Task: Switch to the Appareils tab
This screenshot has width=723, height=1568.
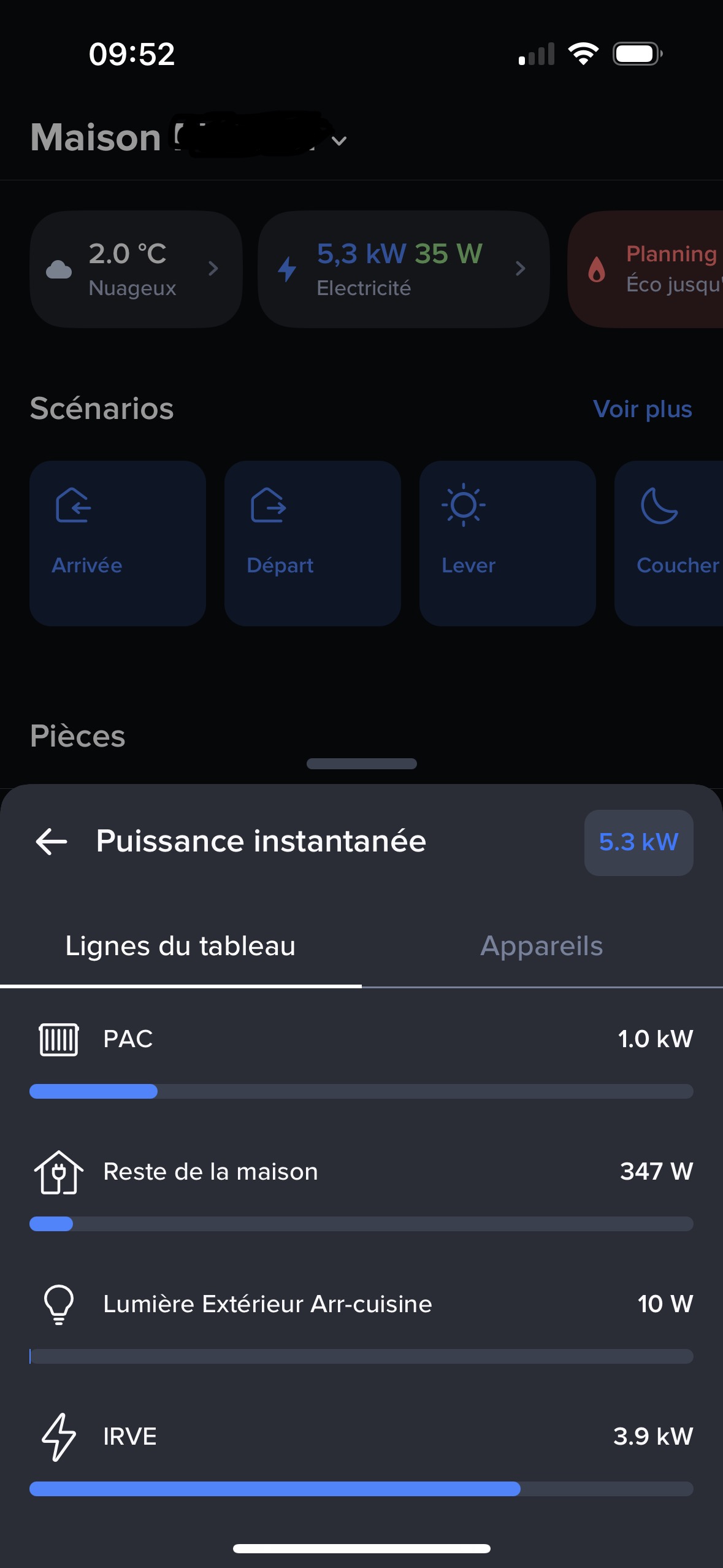Action: [542, 946]
